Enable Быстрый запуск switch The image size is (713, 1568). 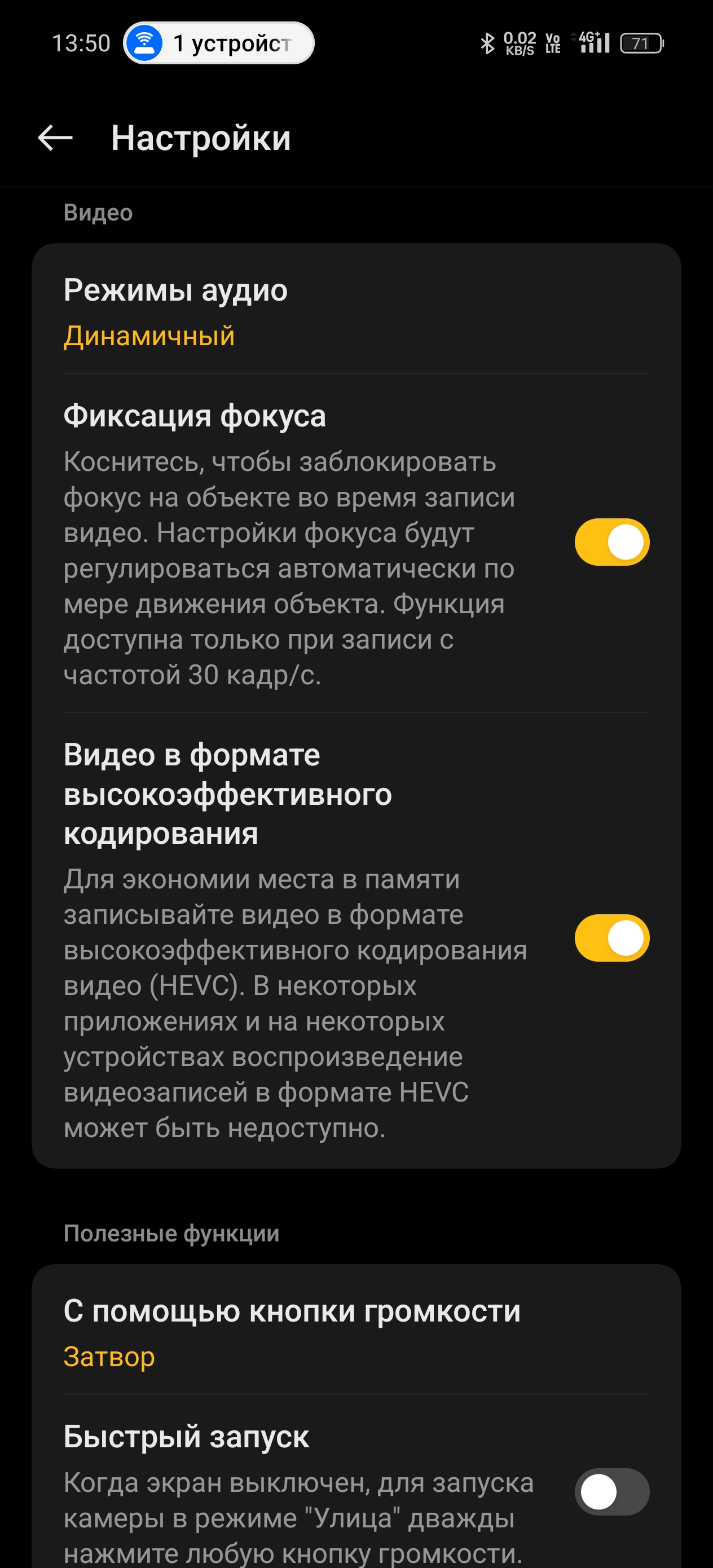611,1492
